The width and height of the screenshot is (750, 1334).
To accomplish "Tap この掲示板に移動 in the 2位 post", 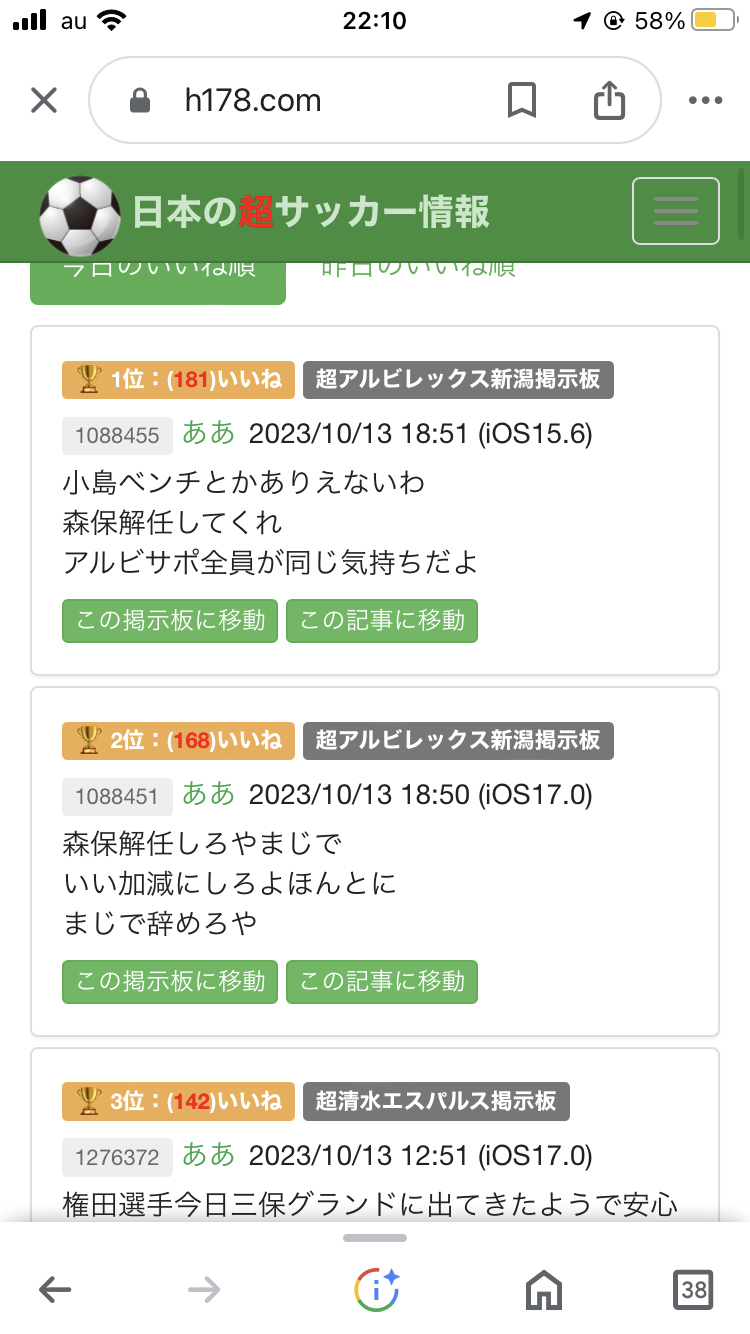I will tap(170, 981).
